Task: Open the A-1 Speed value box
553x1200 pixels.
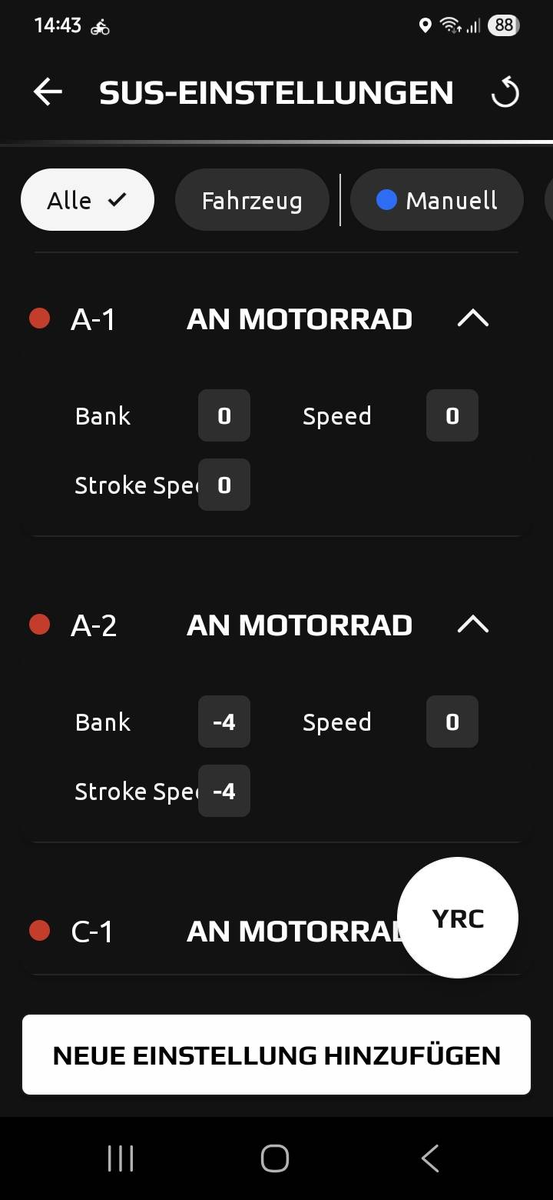Action: coord(452,416)
